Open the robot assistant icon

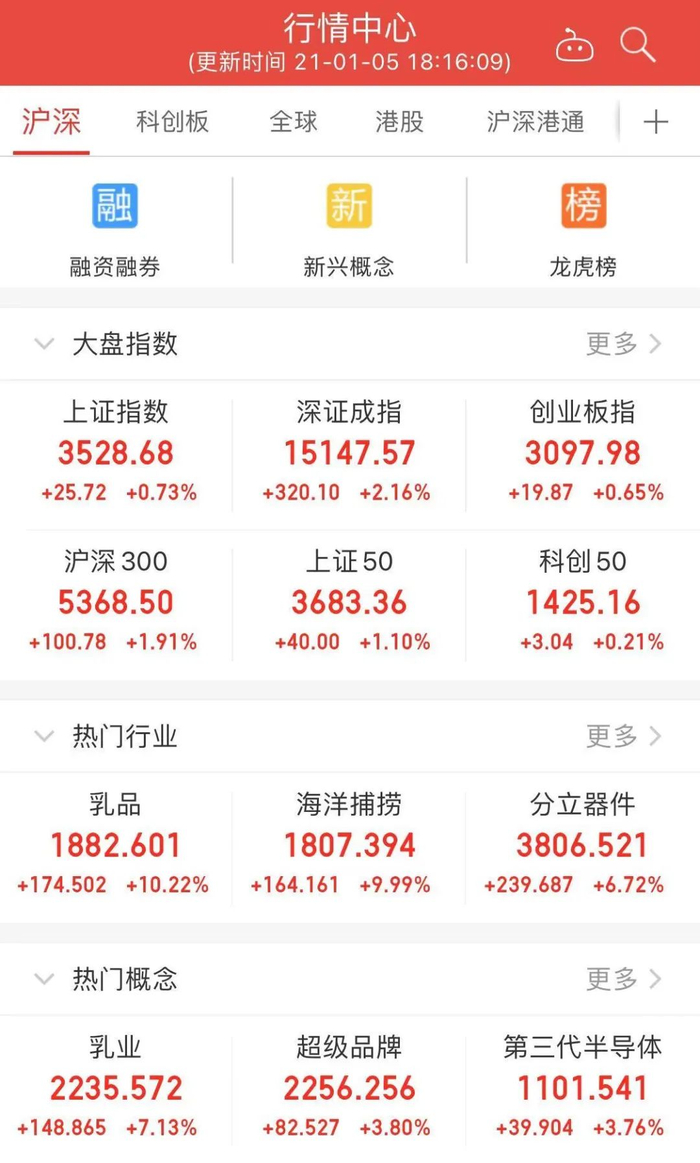(574, 45)
